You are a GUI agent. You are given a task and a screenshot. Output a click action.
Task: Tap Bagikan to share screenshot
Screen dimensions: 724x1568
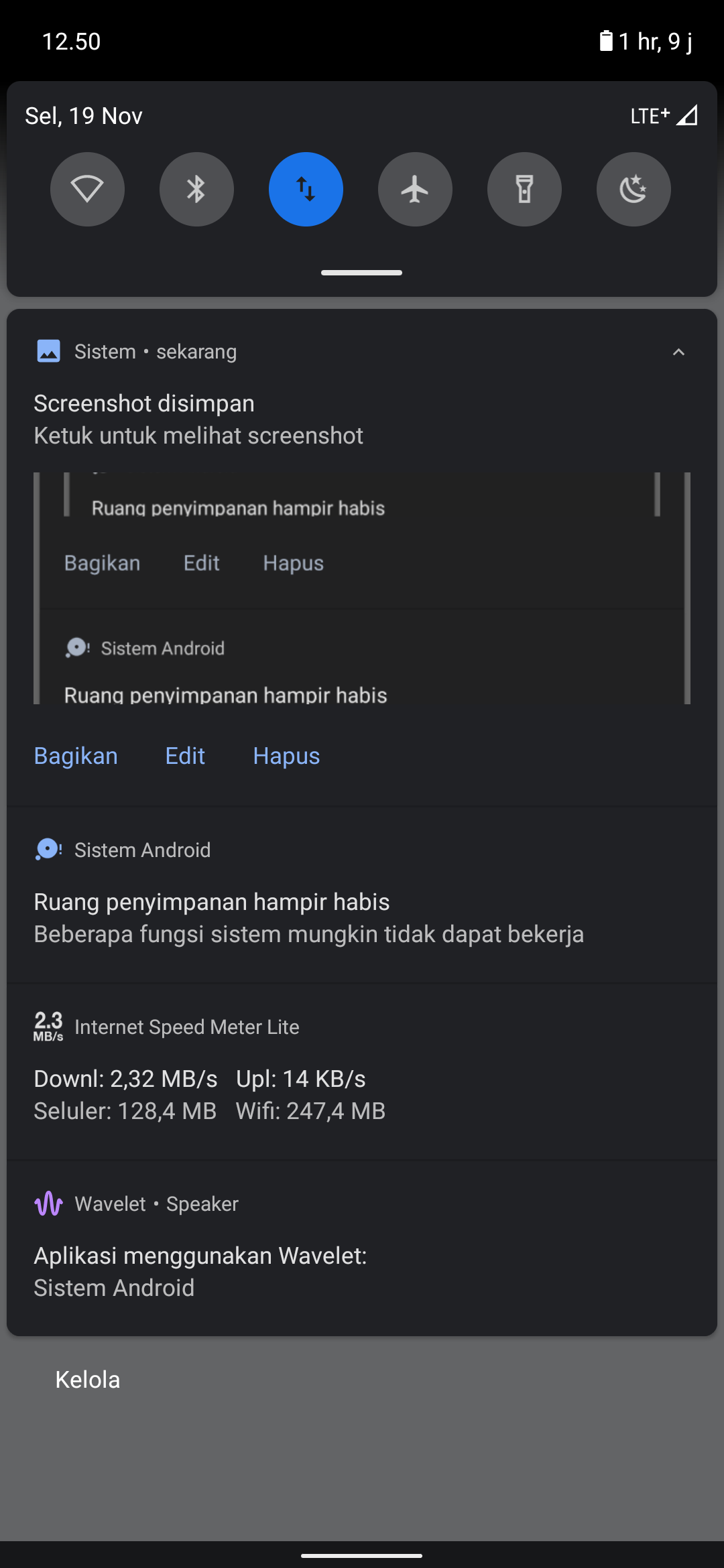pyautogui.click(x=76, y=756)
